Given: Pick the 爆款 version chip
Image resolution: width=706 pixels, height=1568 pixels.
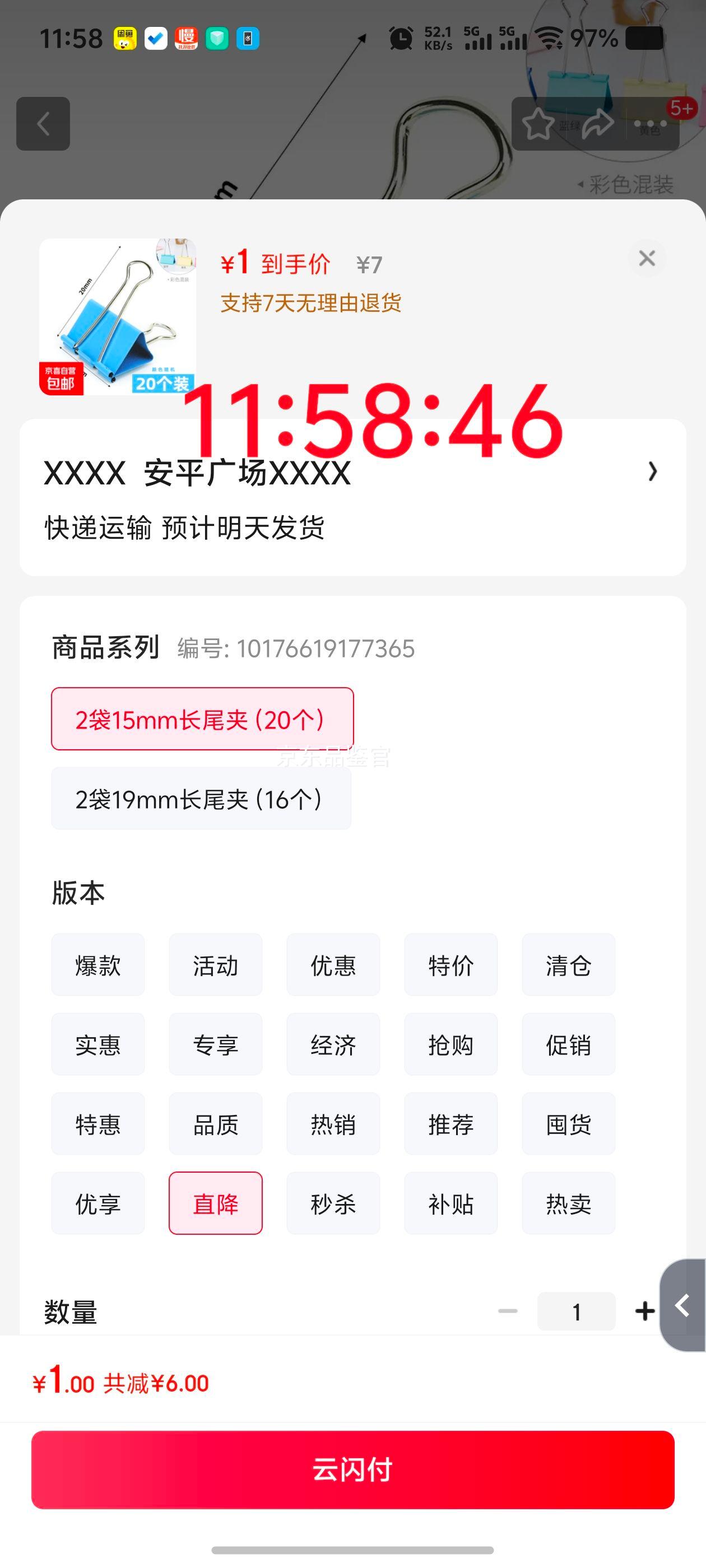Looking at the screenshot, I should 98,965.
